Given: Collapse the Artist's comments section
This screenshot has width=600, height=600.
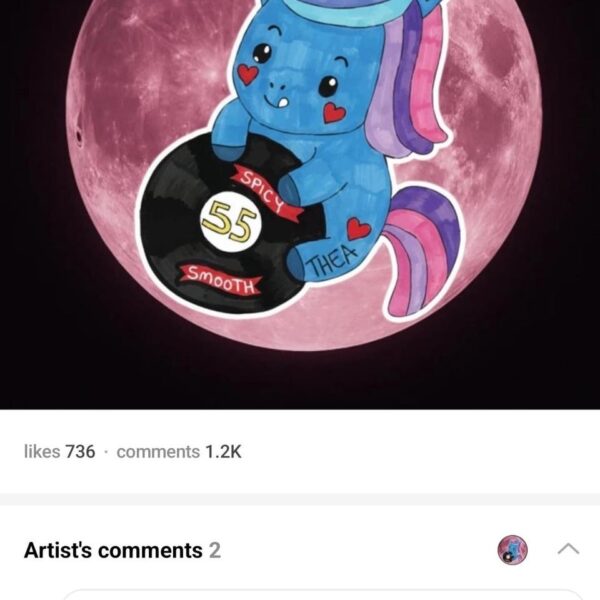Looking at the screenshot, I should [x=568, y=549].
